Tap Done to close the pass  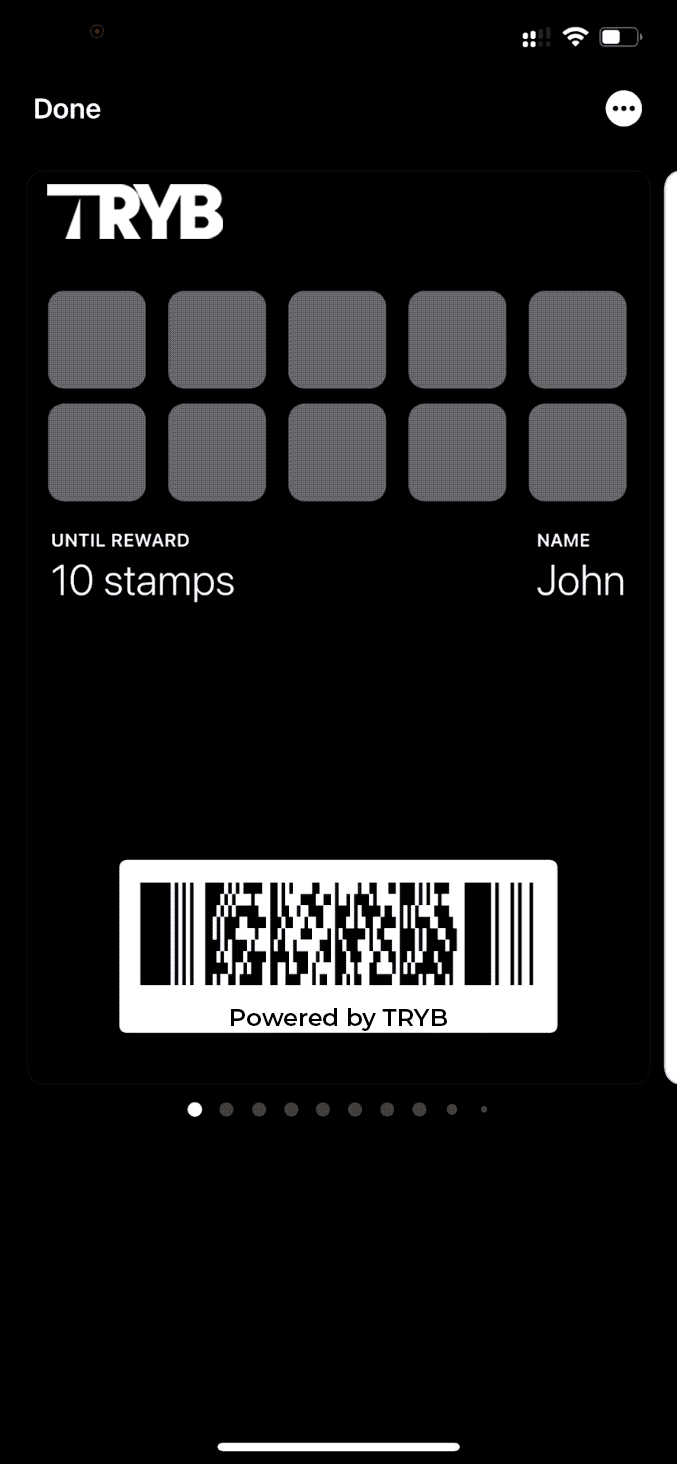click(67, 109)
